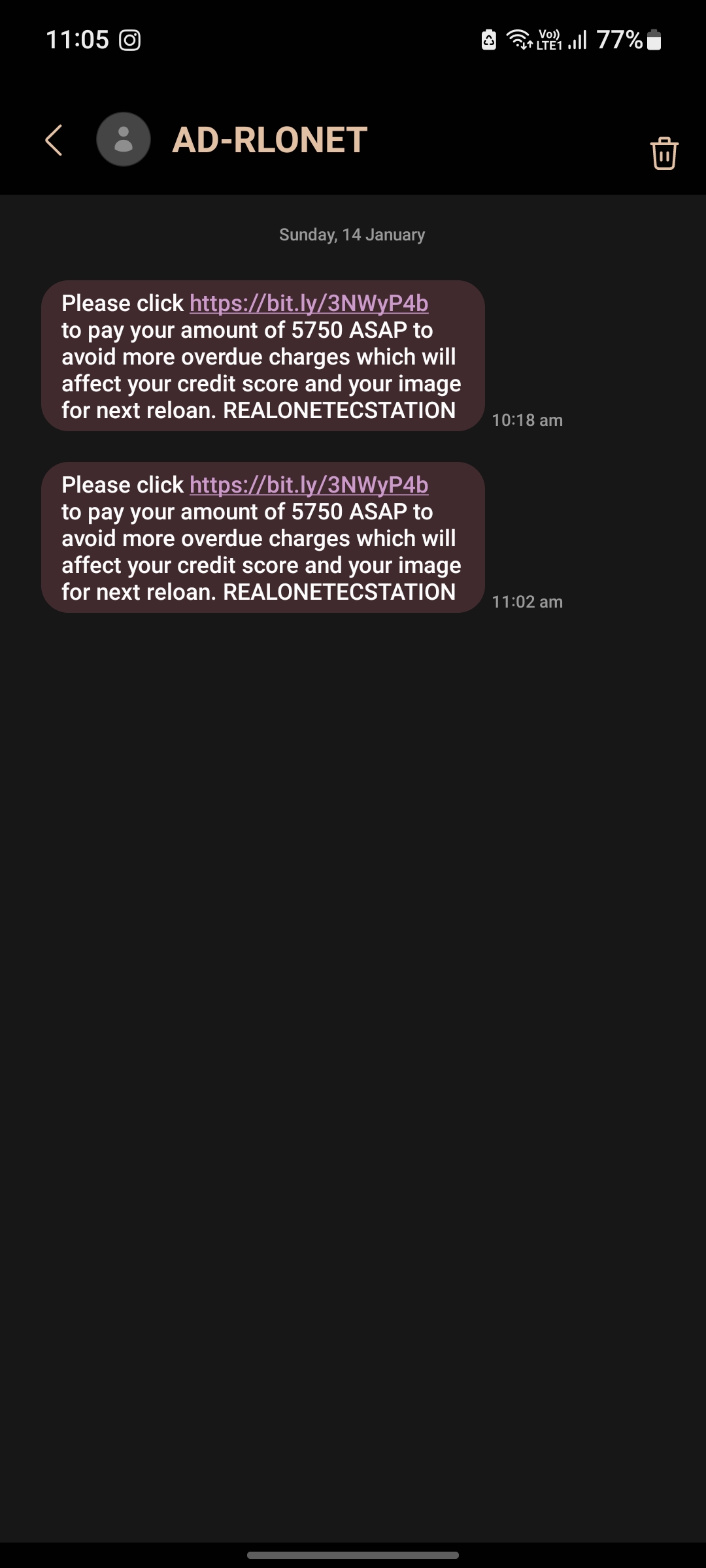
Task: Open the AD-RLONET contact avatar
Action: pyautogui.click(x=124, y=139)
